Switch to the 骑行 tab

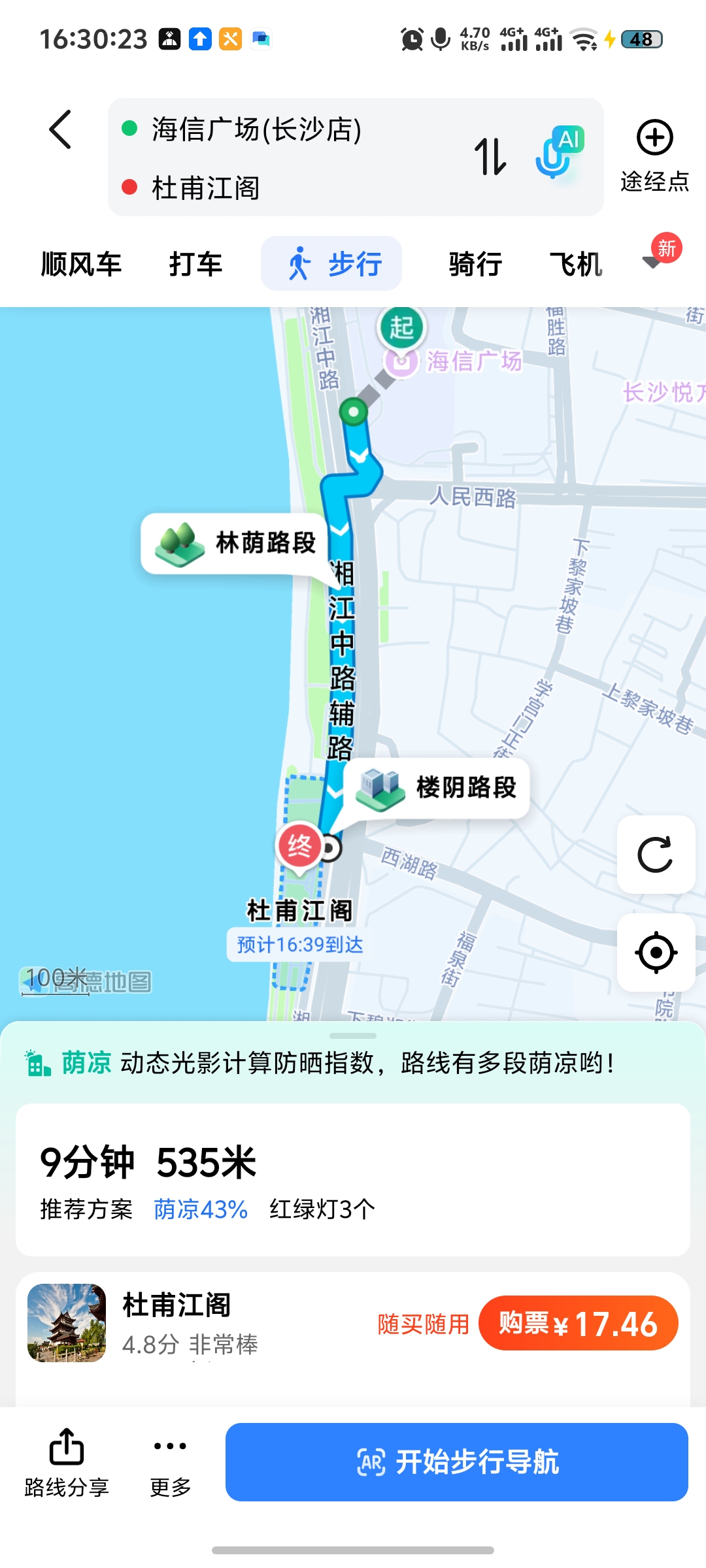(x=475, y=263)
